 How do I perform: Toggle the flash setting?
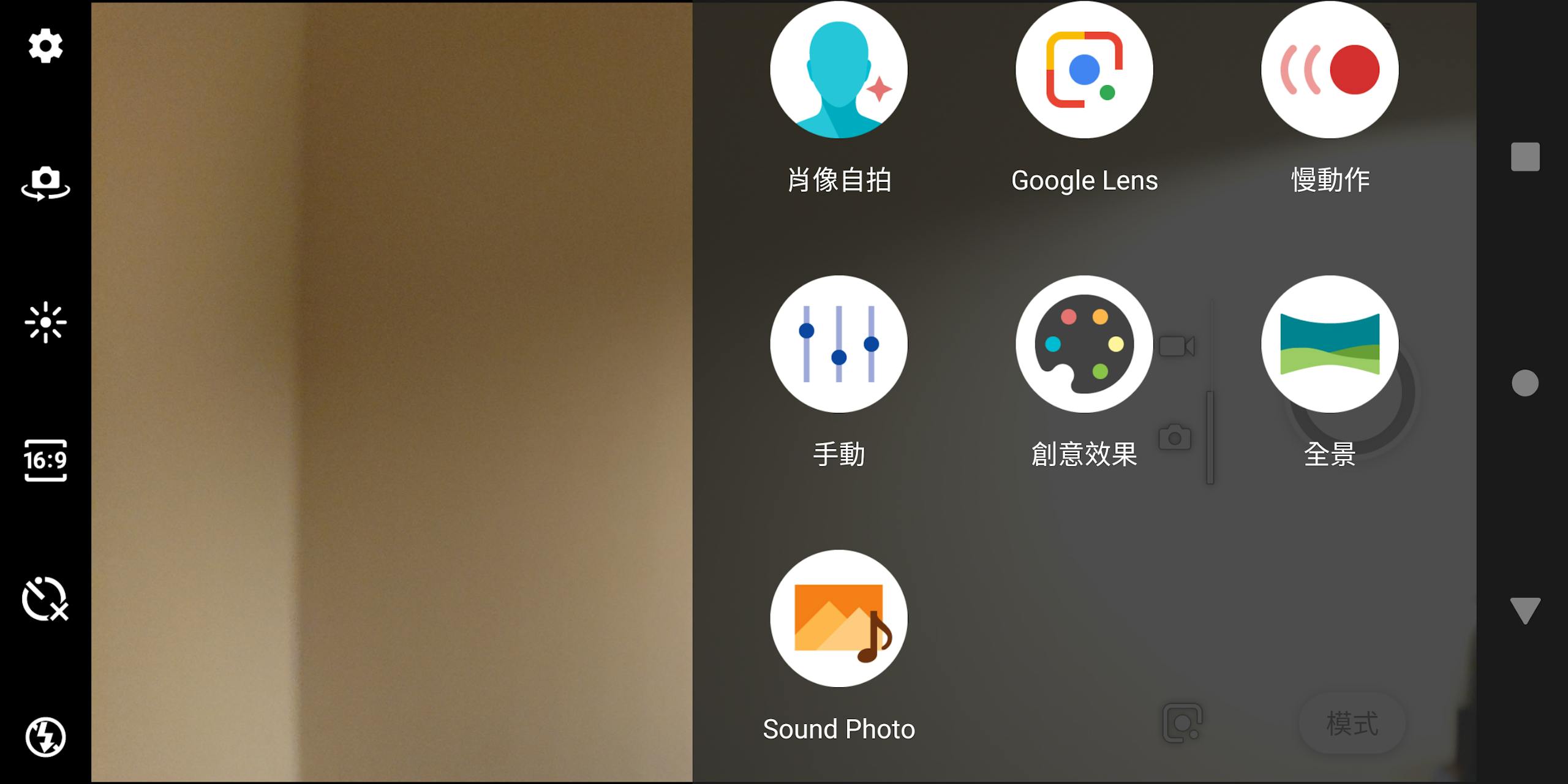[45, 737]
